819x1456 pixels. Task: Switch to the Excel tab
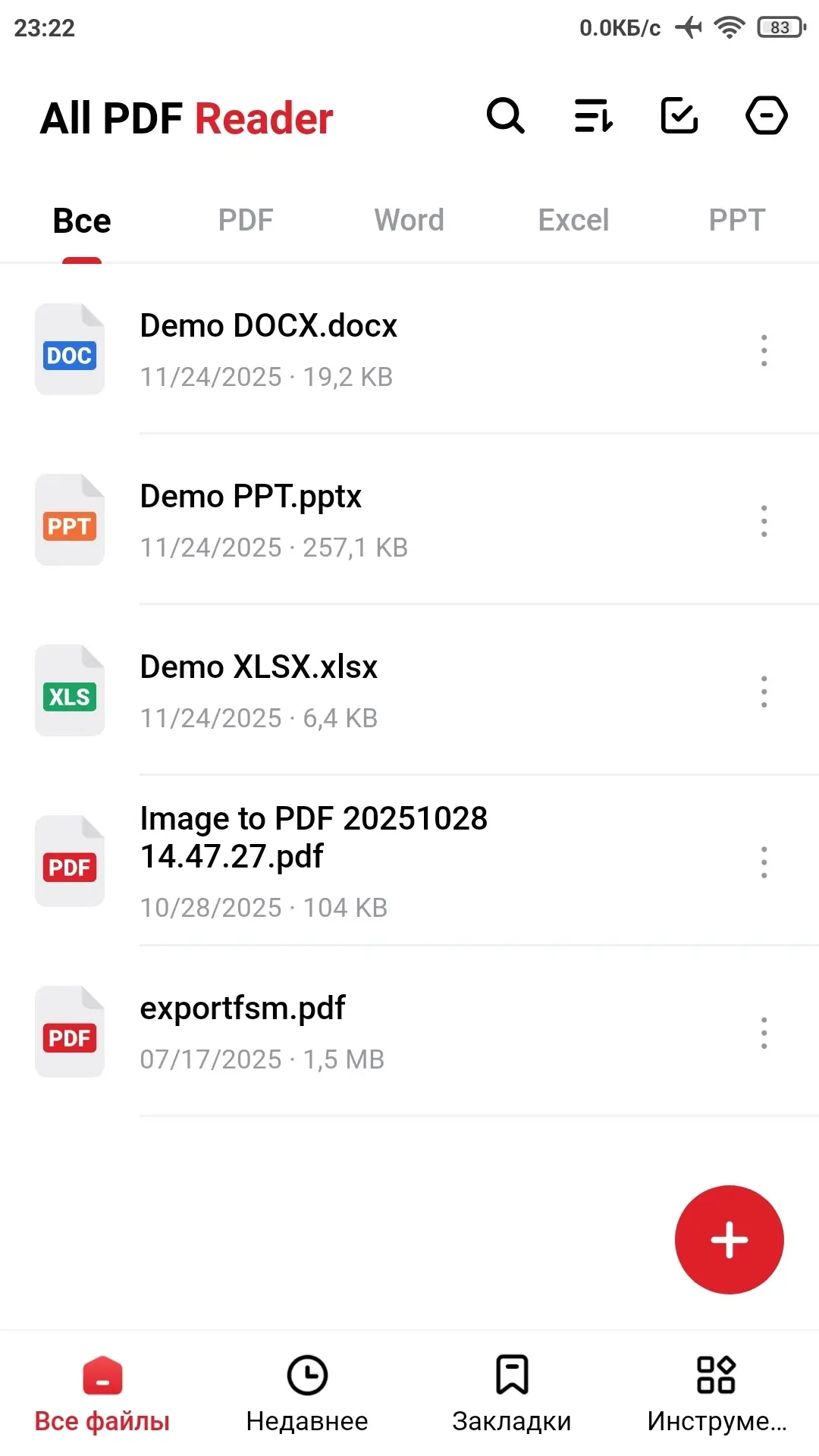pos(573,220)
